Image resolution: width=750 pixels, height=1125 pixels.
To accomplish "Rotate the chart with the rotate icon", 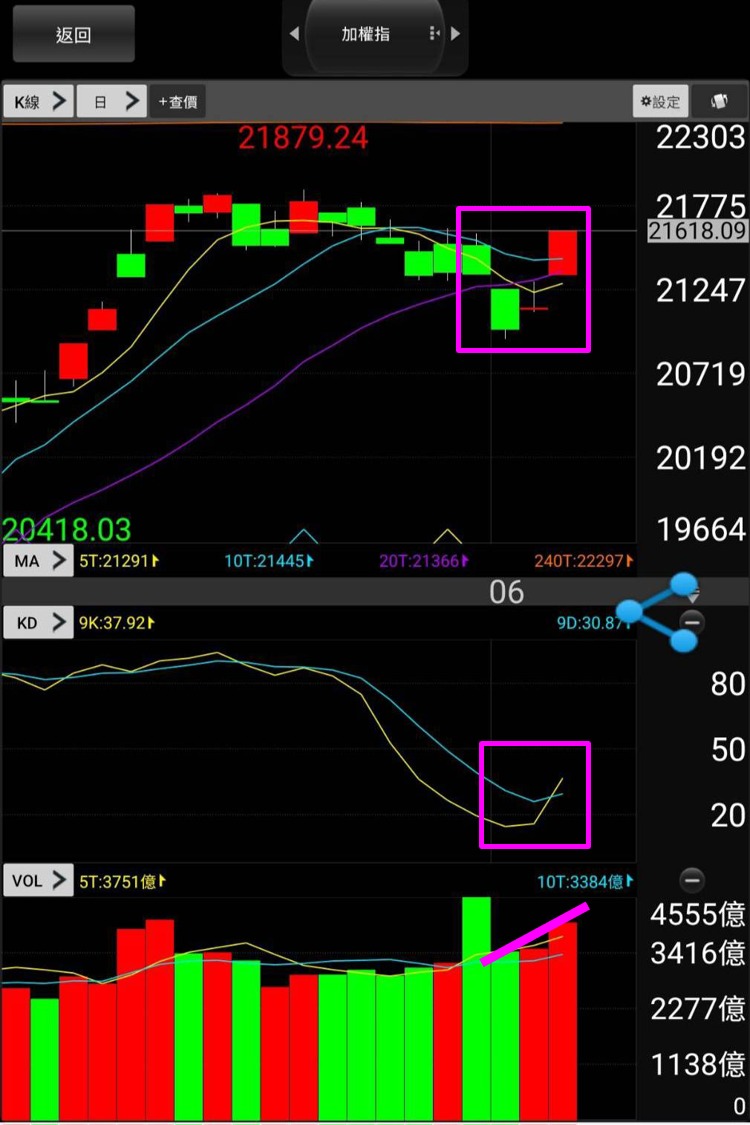I will point(717,102).
